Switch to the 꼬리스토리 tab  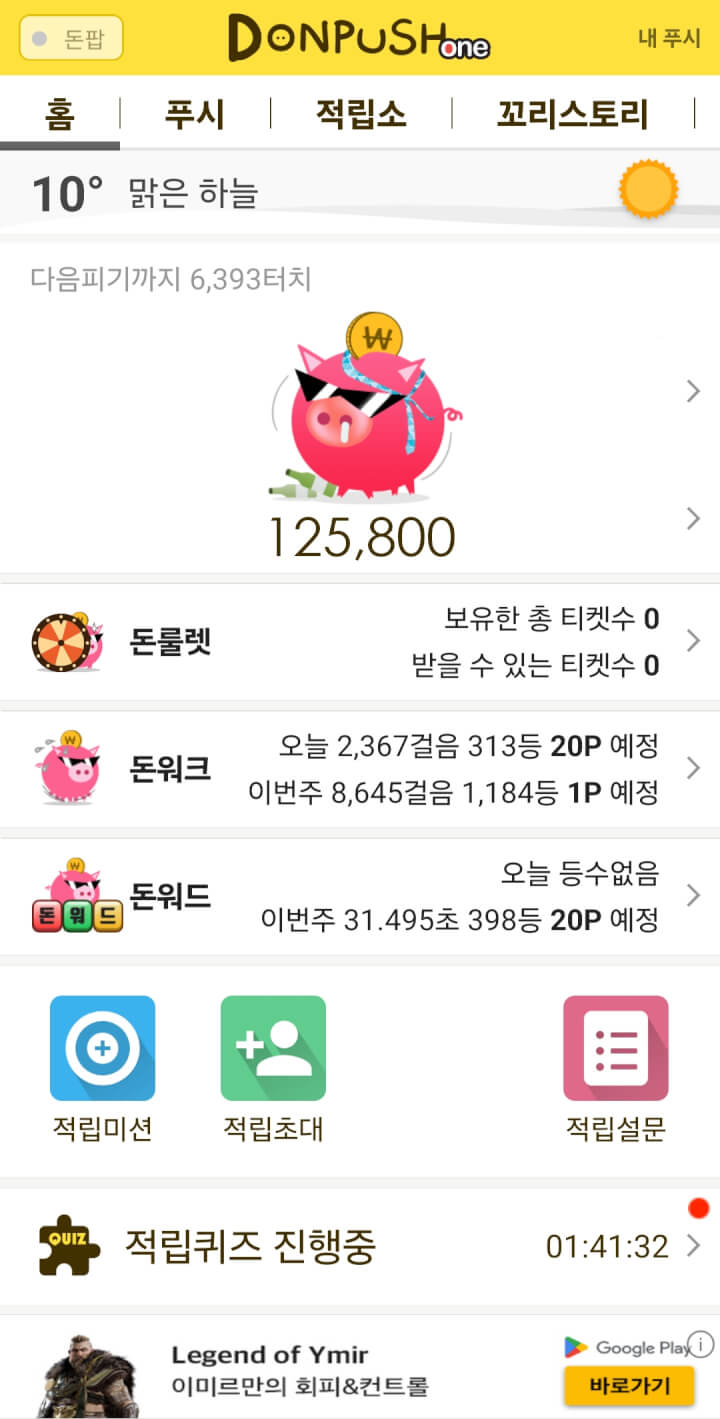(x=572, y=114)
